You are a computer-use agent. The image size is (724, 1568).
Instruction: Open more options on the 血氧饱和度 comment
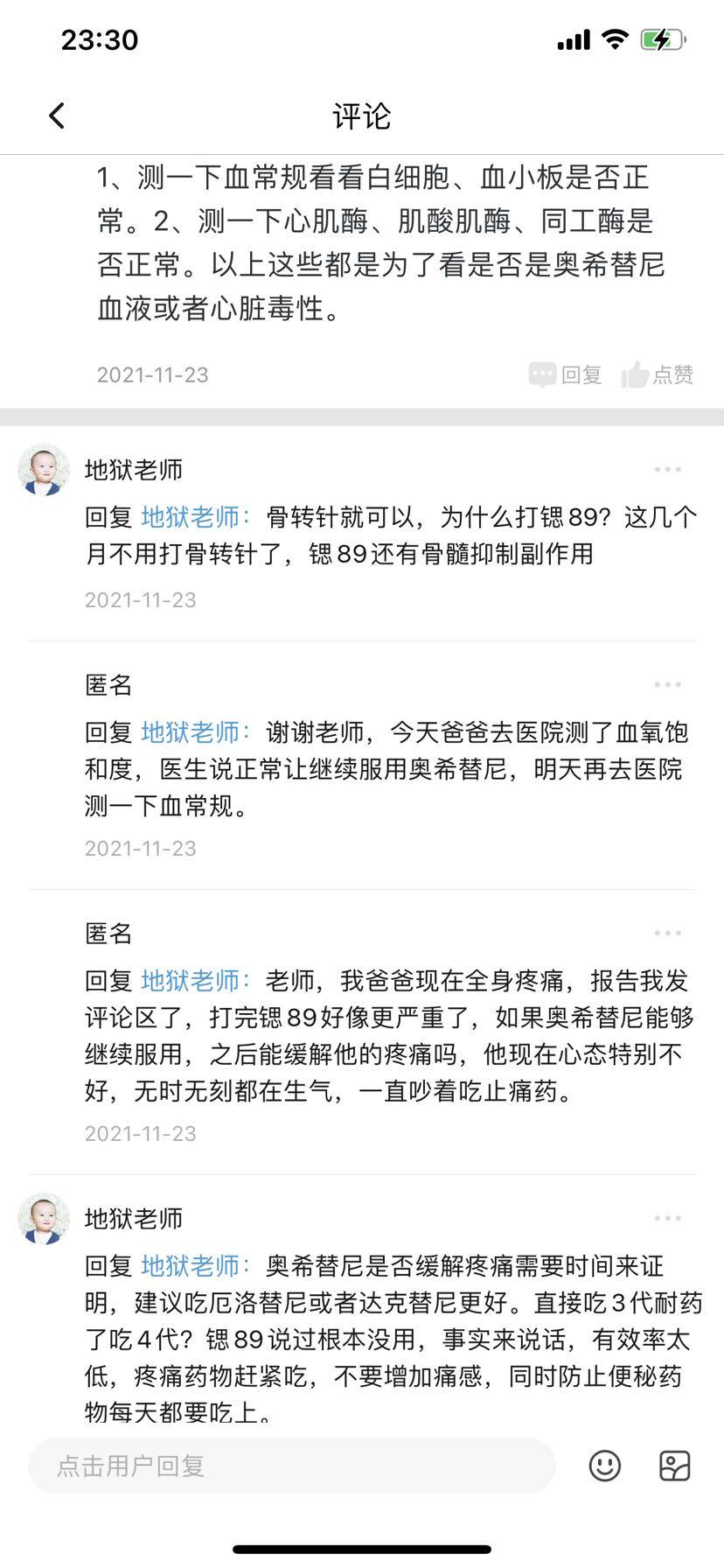pyautogui.click(x=667, y=685)
